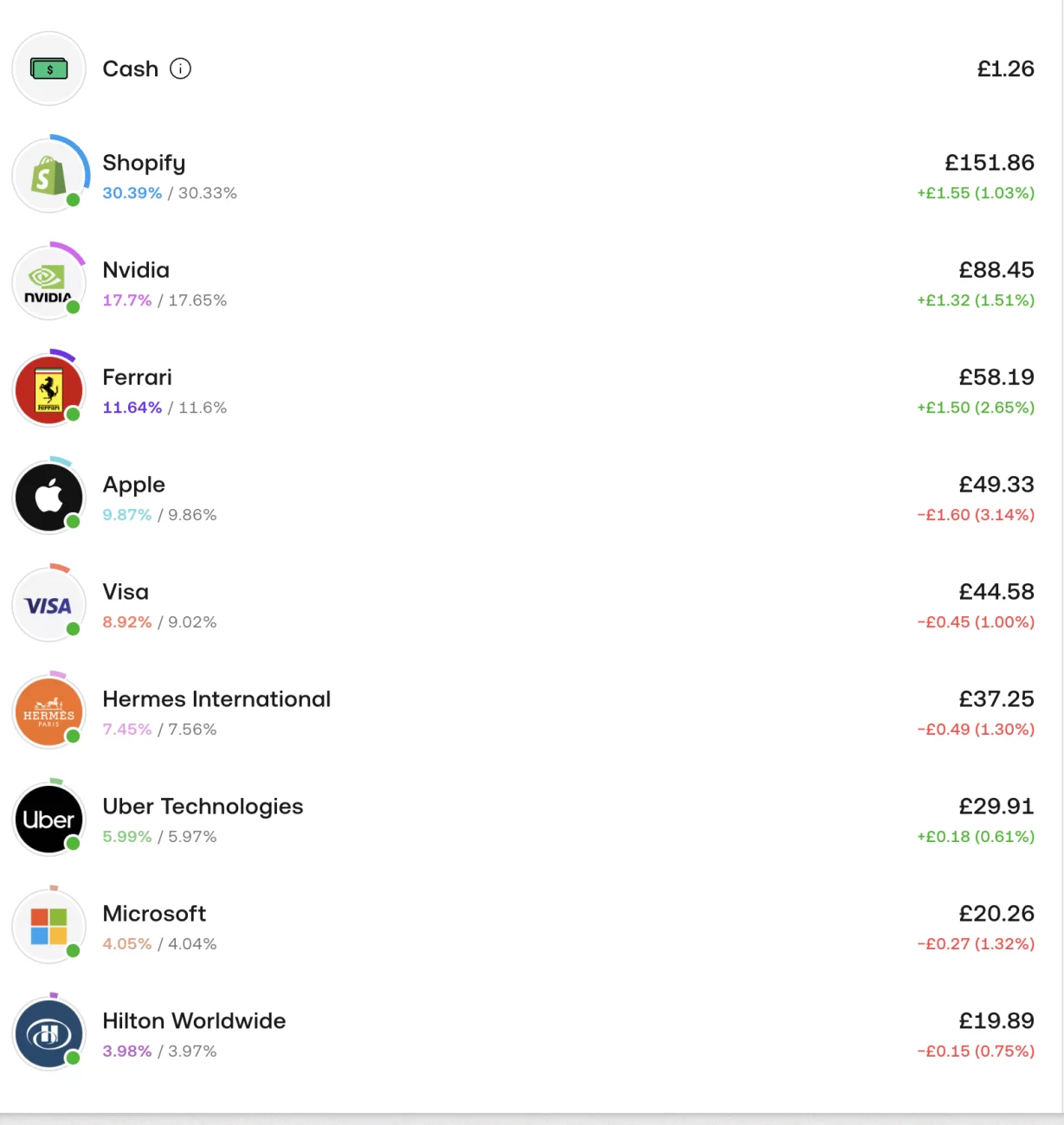
Task: Open Hermes International holding
Action: point(216,700)
